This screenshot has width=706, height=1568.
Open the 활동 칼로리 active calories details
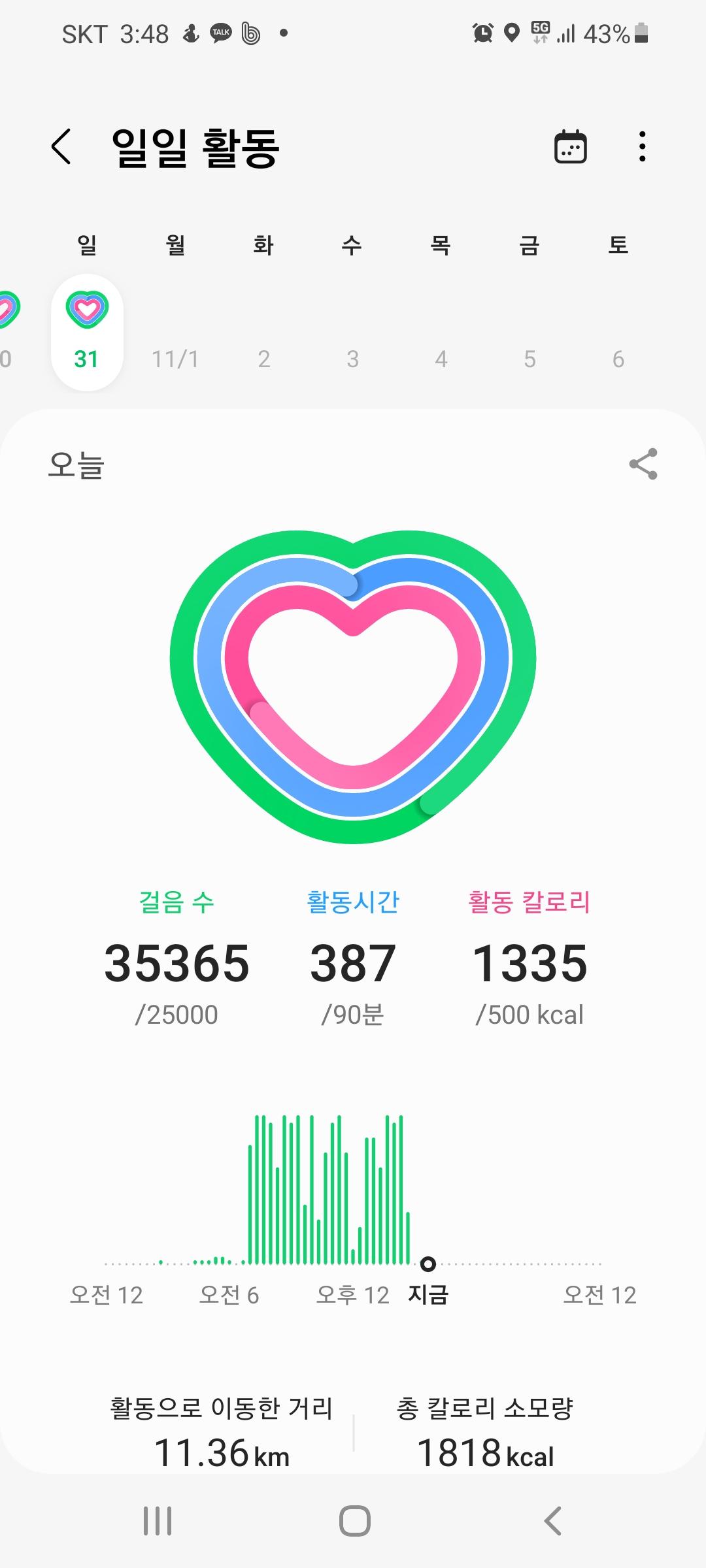point(529,960)
